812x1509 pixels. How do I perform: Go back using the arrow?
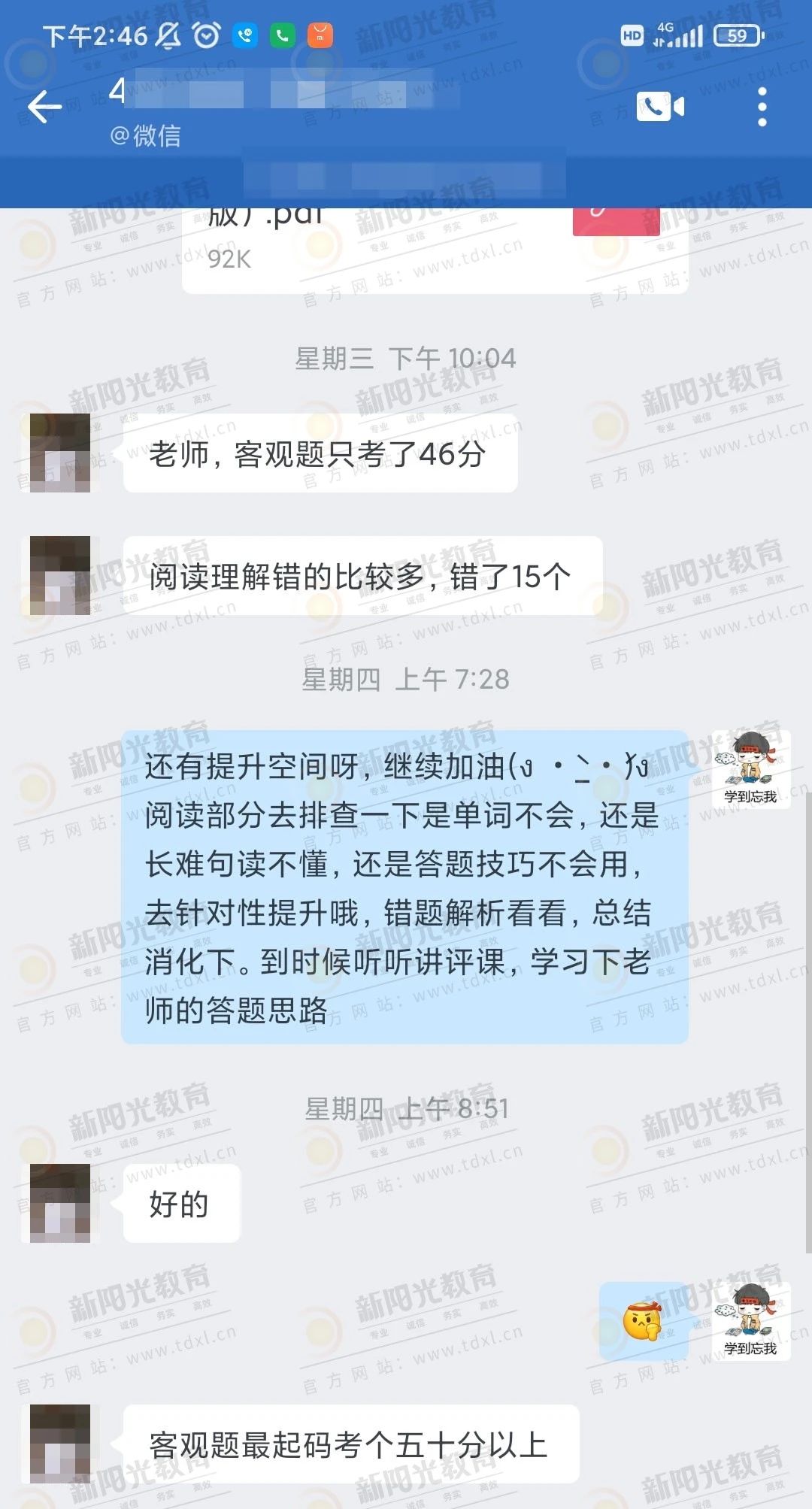pos(44,107)
